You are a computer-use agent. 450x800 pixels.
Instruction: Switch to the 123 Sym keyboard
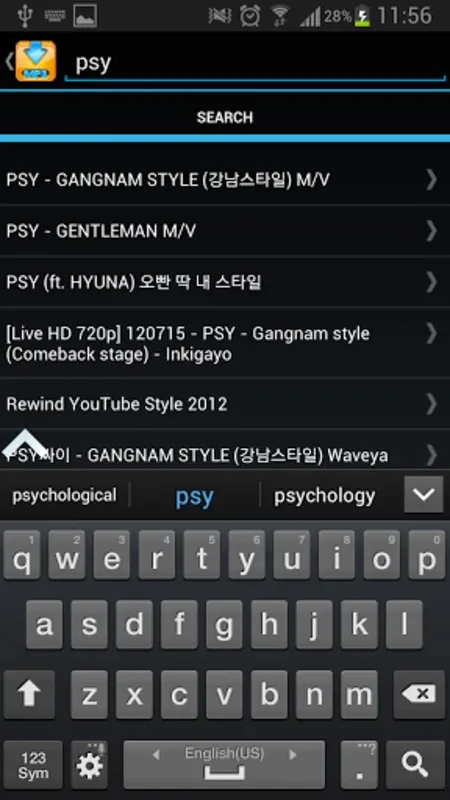point(33,765)
